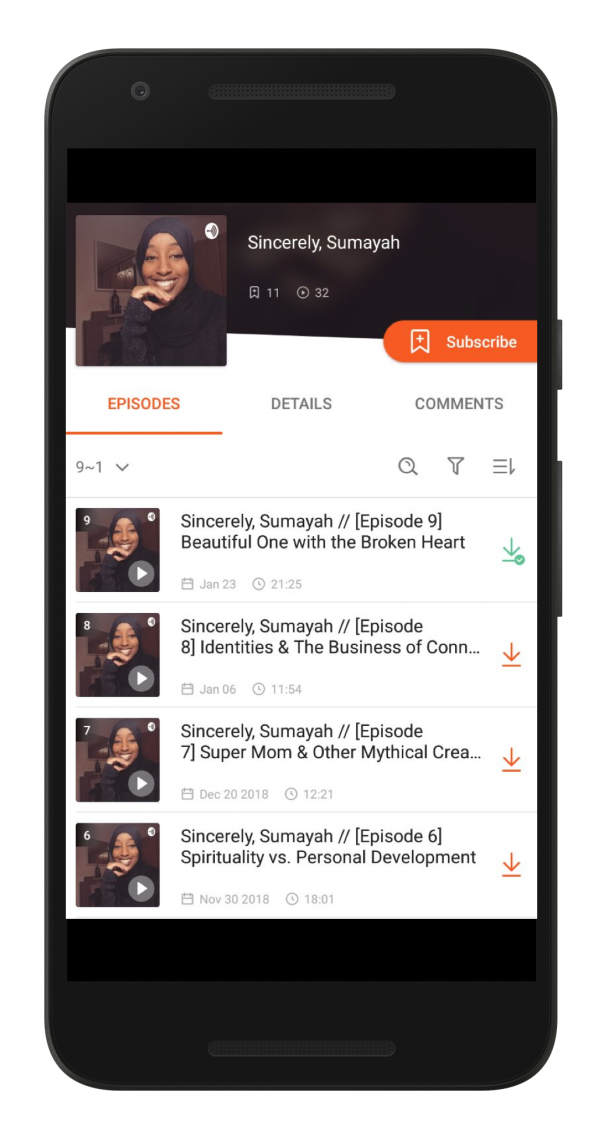Screen dimensions: 610x1135
Task: Open the episode filter options
Action: (455, 466)
